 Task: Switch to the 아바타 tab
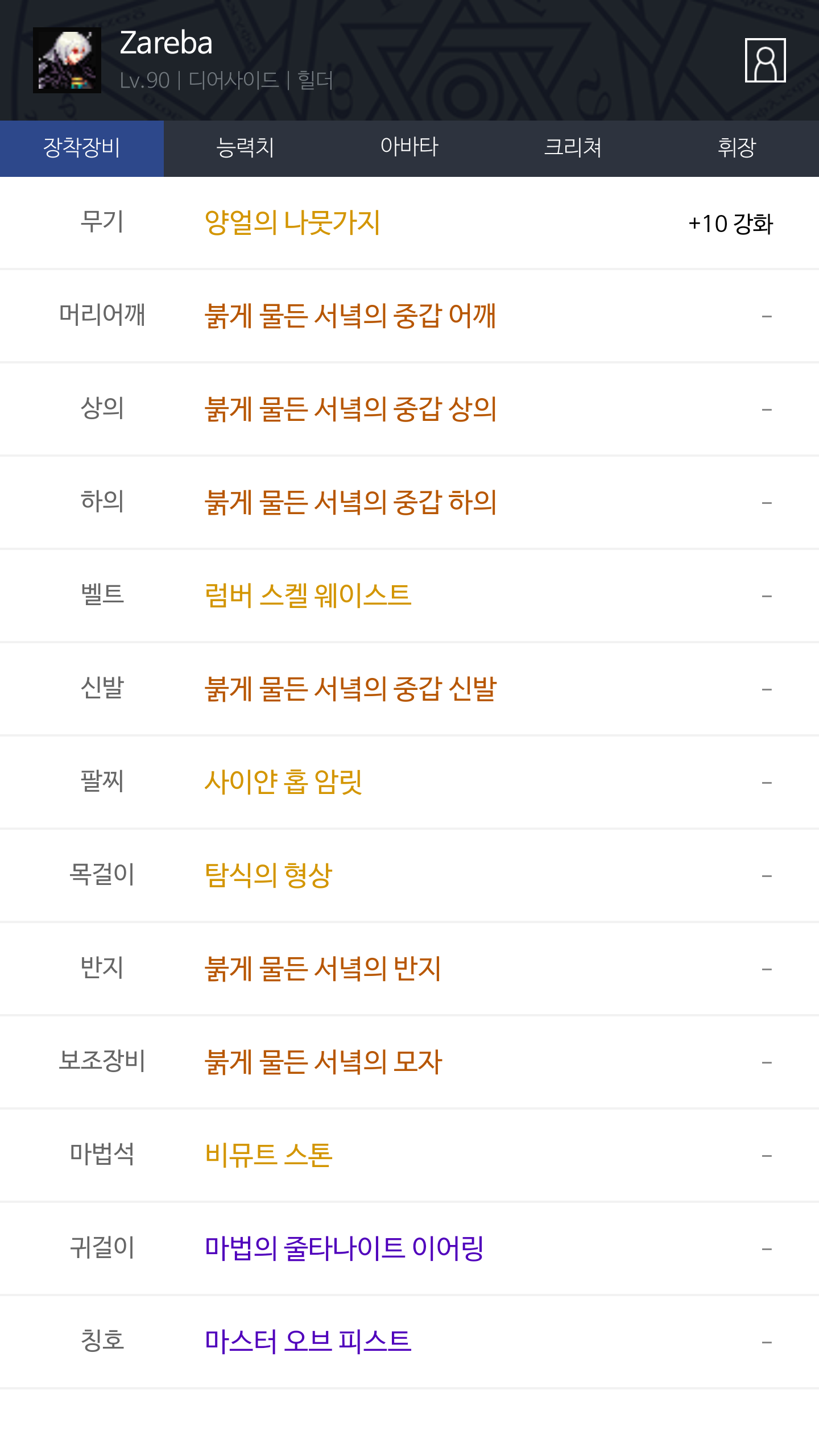(x=409, y=148)
